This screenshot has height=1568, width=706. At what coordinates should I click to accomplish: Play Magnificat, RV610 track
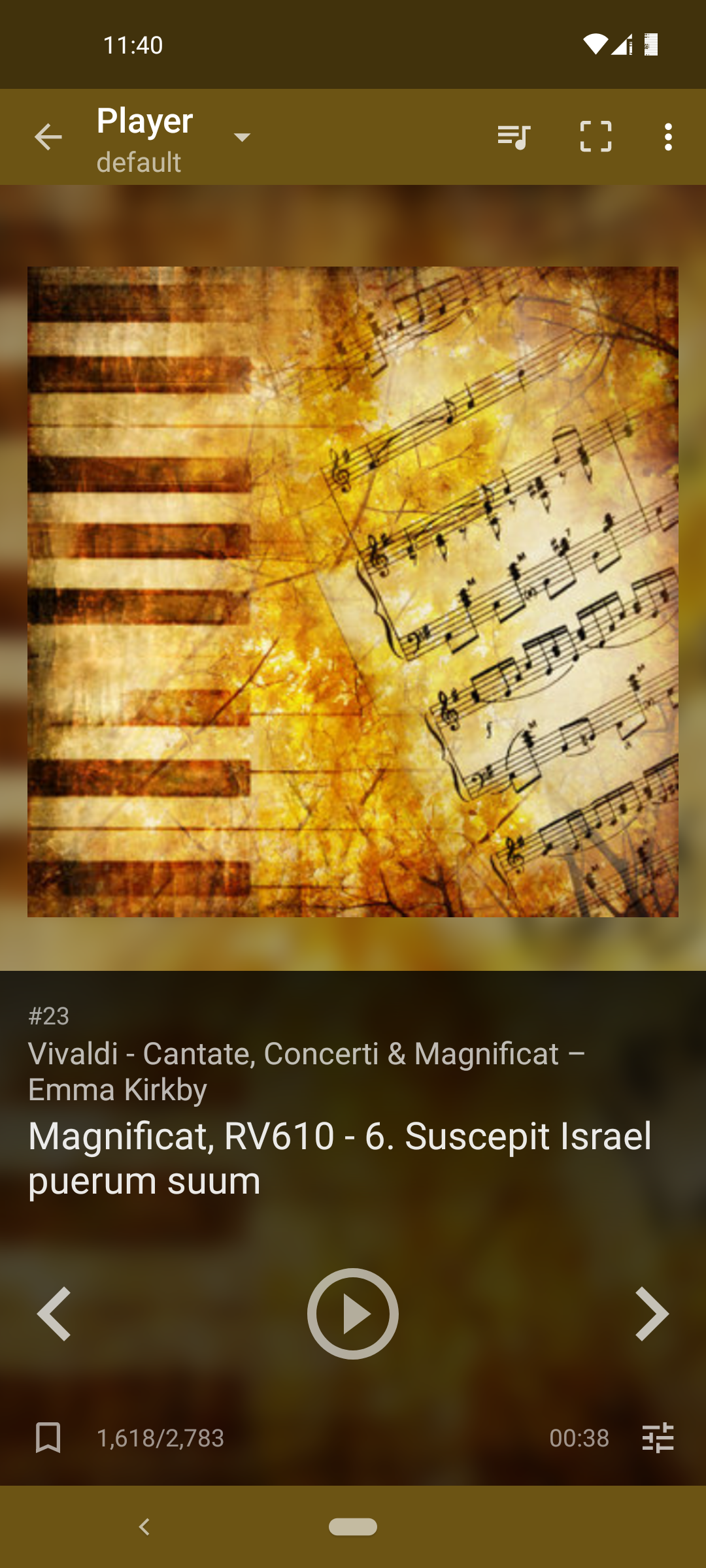(x=353, y=1314)
